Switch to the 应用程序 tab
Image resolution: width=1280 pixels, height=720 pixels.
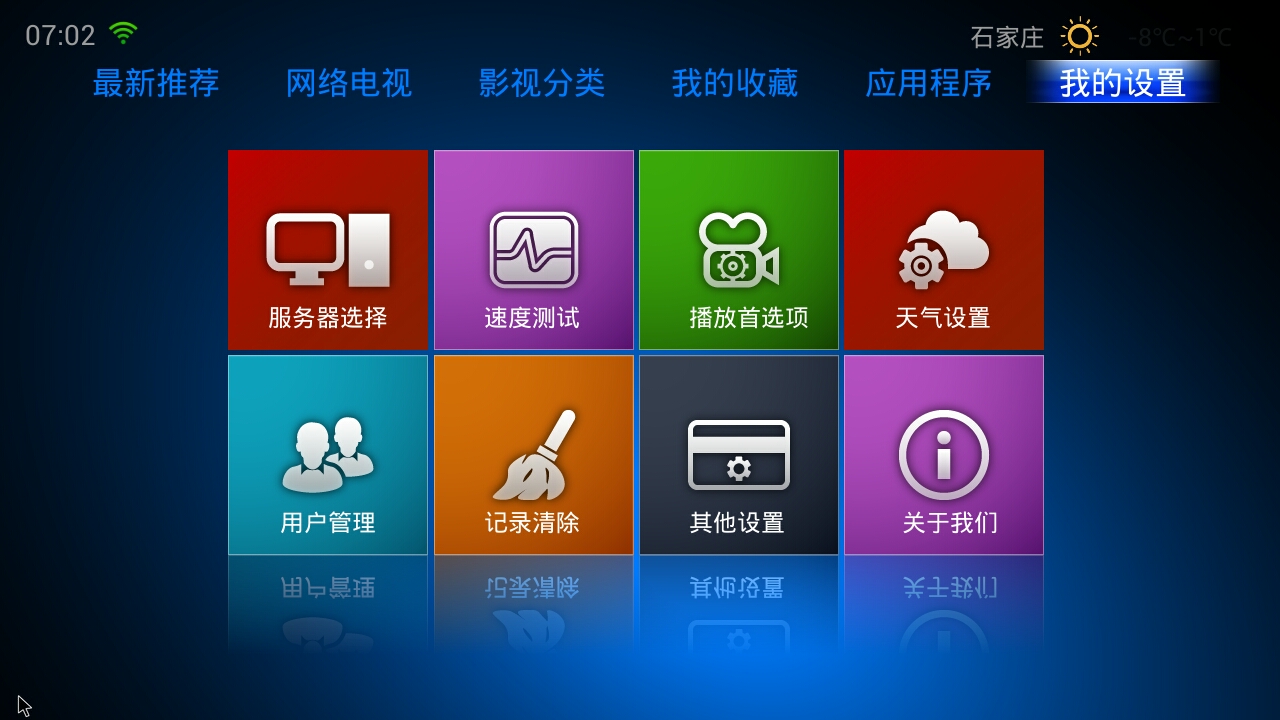(x=928, y=83)
